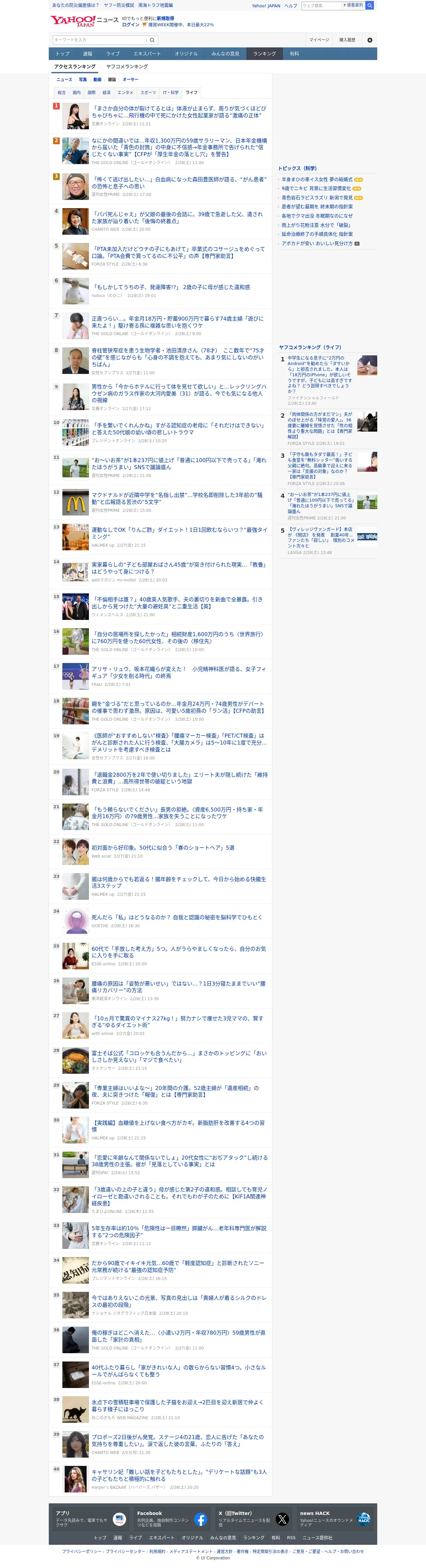
Task: Select the 経済 category tab
Action: coord(106,92)
